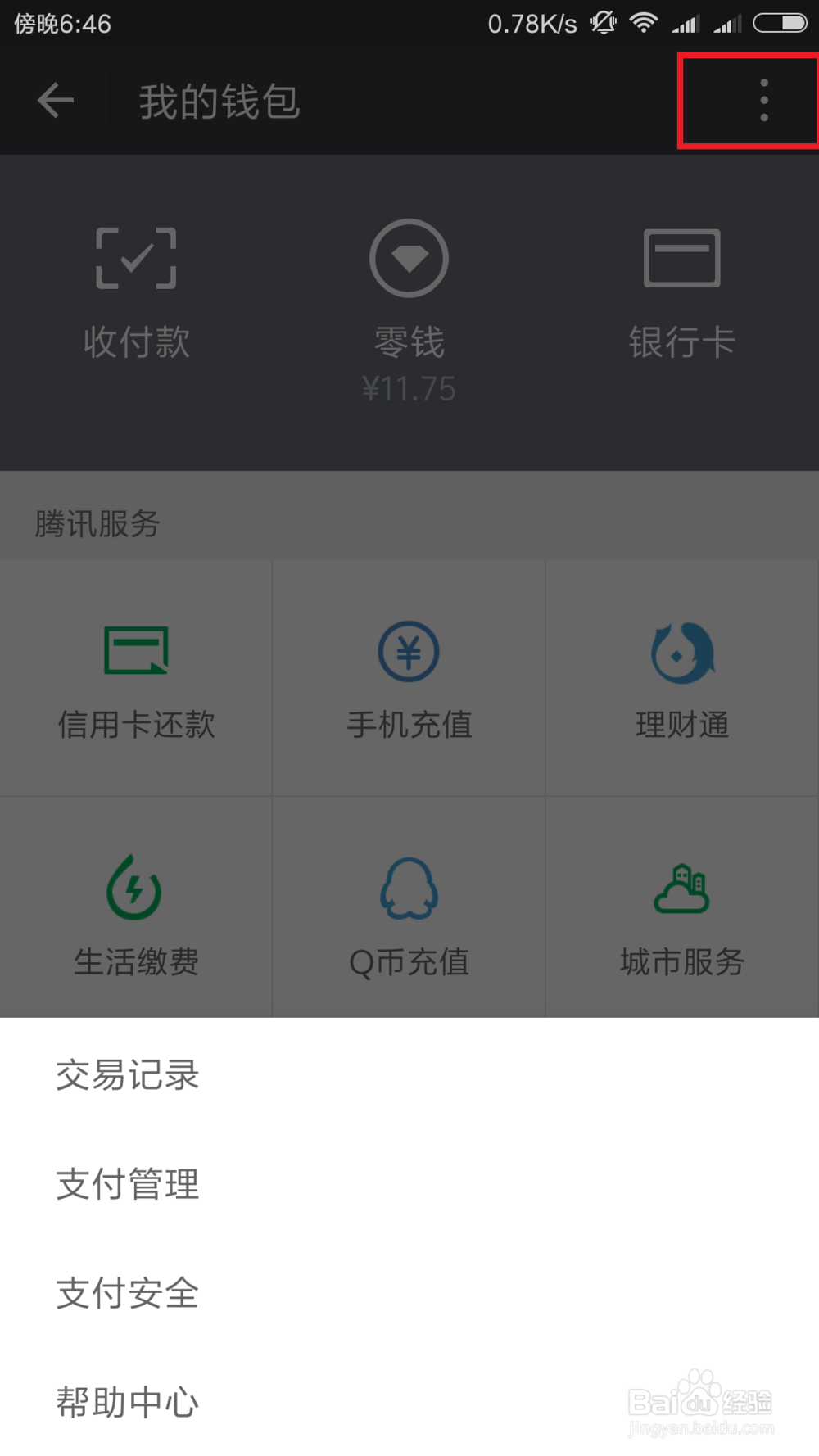819x1456 pixels.
Task: Select the Q币充值 QQ coin icon
Action: [409, 889]
